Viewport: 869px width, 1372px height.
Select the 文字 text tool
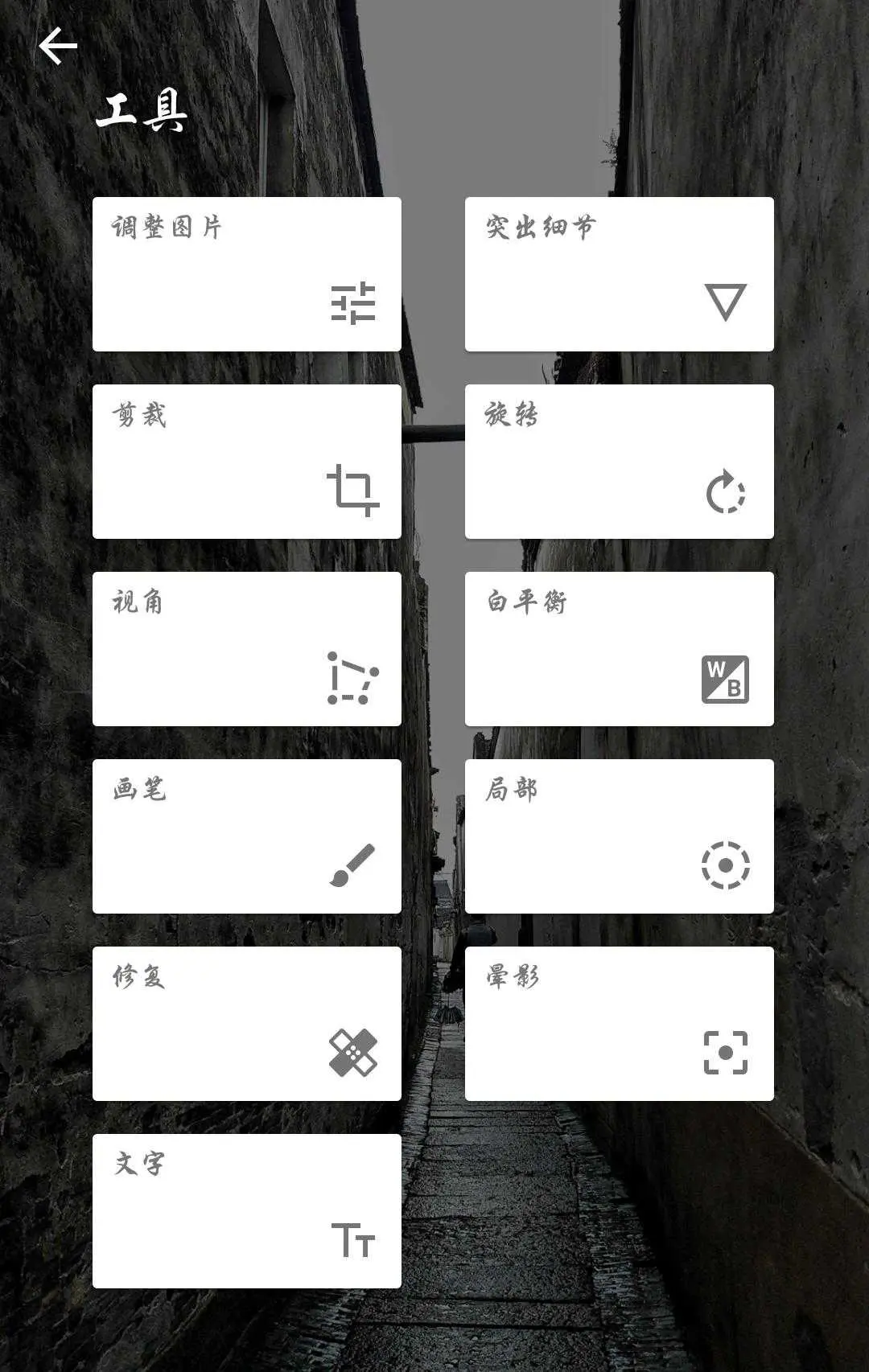coord(246,1211)
